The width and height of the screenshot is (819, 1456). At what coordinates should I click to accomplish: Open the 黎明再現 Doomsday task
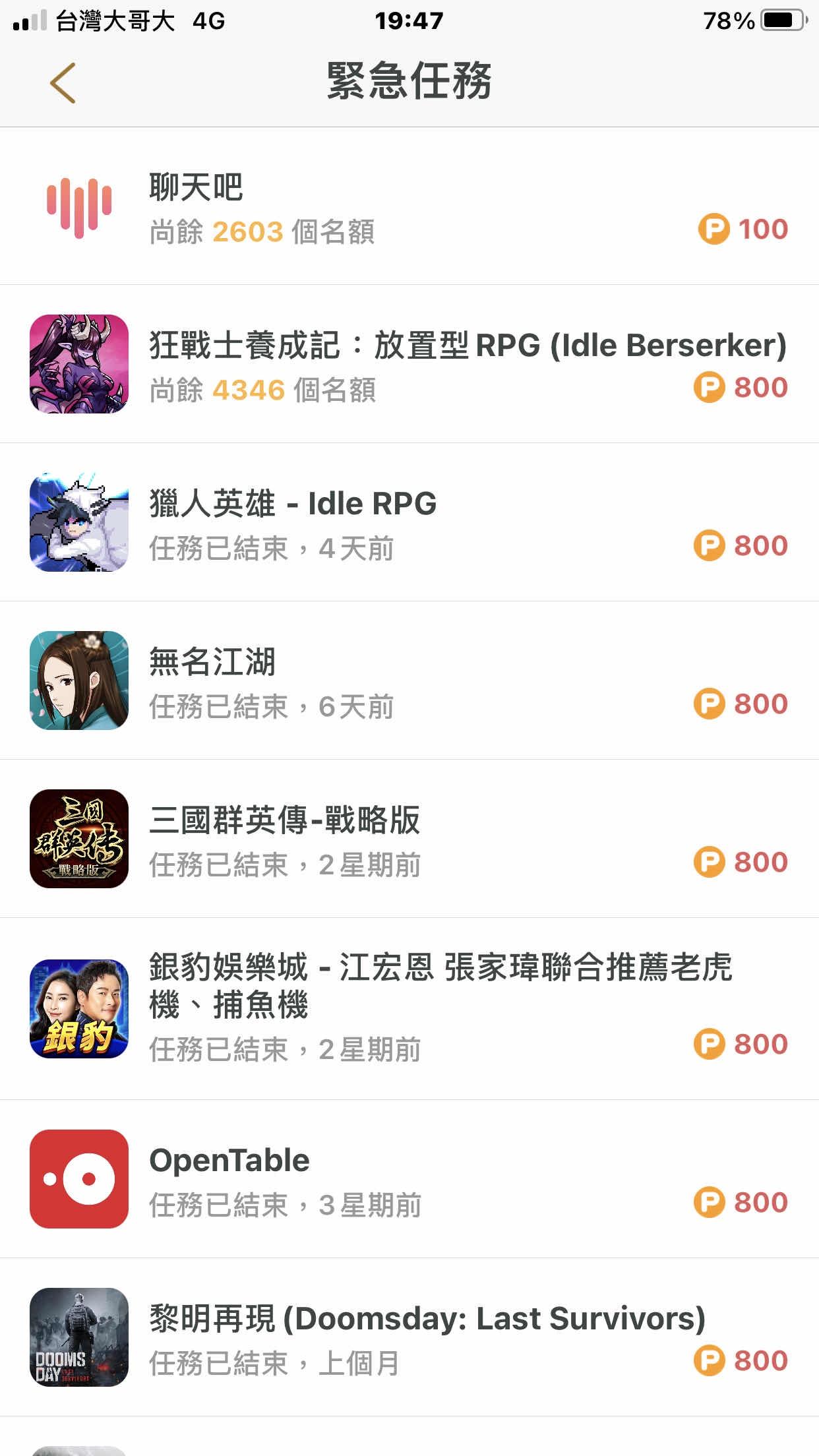pyautogui.click(x=409, y=1337)
